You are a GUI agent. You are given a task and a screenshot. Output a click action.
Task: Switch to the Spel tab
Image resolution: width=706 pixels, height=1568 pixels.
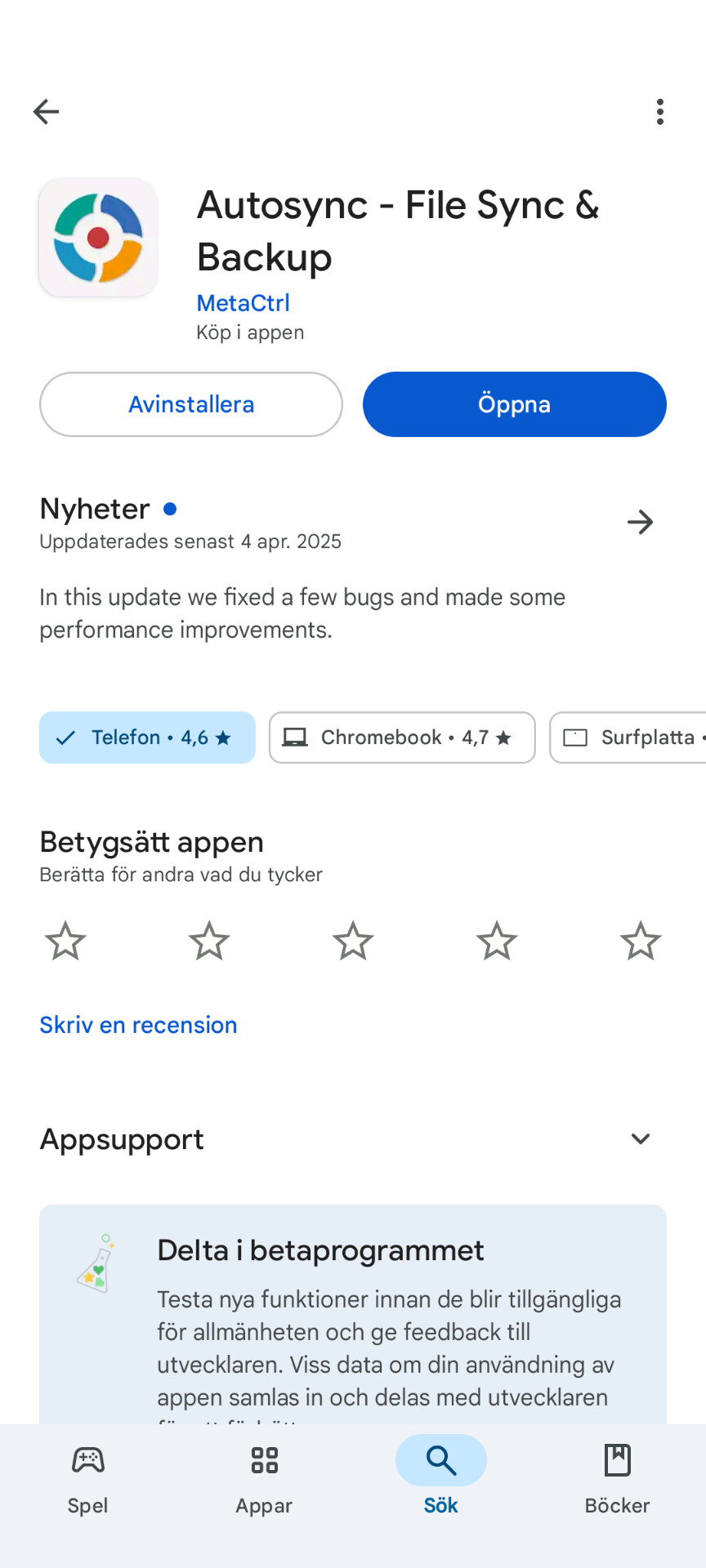point(88,1480)
